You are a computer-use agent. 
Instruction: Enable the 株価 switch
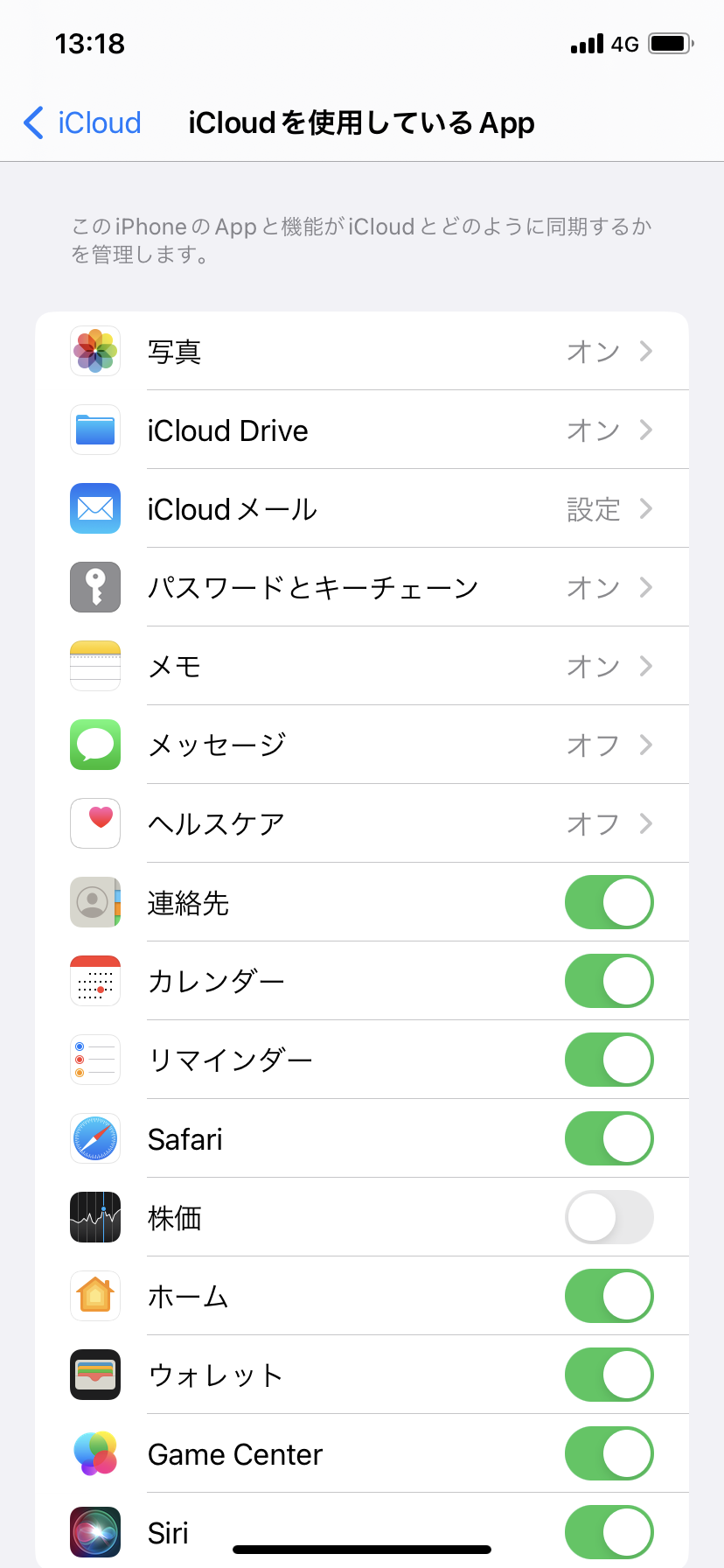(609, 1217)
